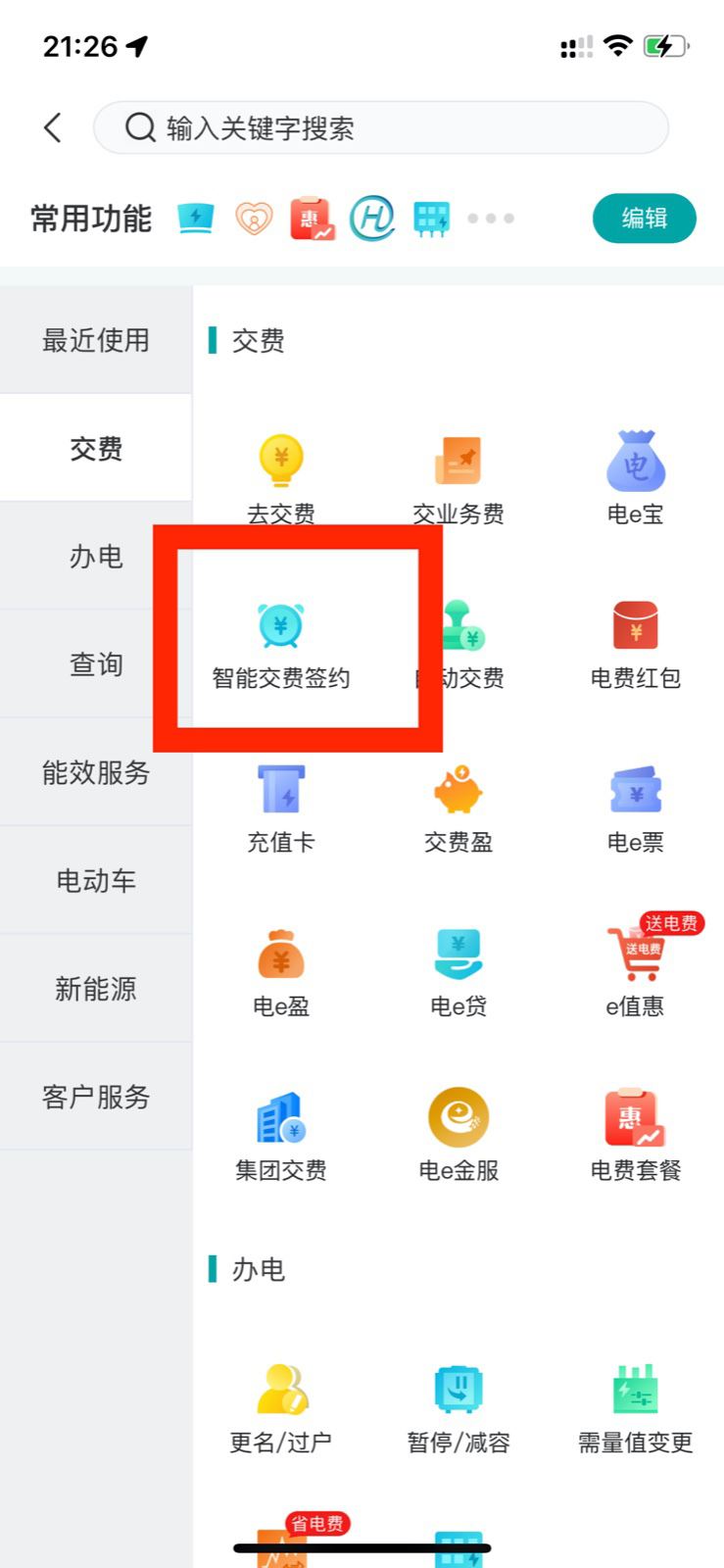
Task: Open 需量值变更
Action: tap(635, 1406)
